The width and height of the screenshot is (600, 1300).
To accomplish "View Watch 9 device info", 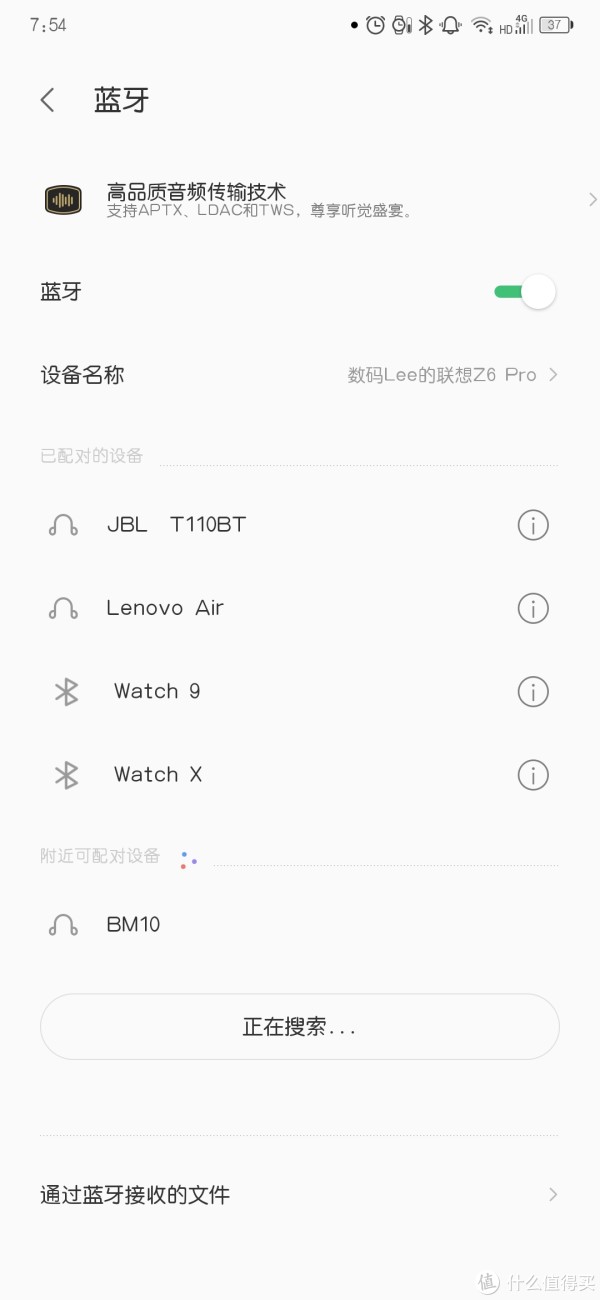I will [533, 691].
